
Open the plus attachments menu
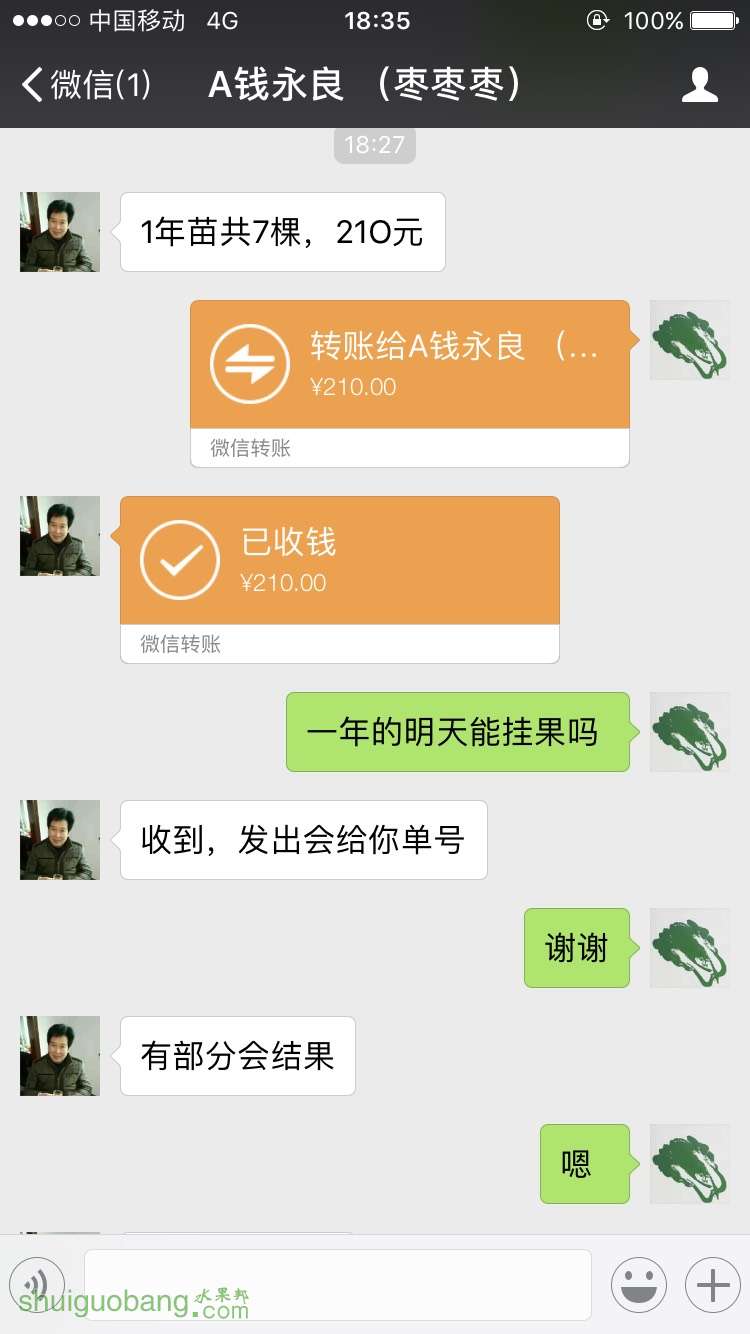[x=712, y=1284]
